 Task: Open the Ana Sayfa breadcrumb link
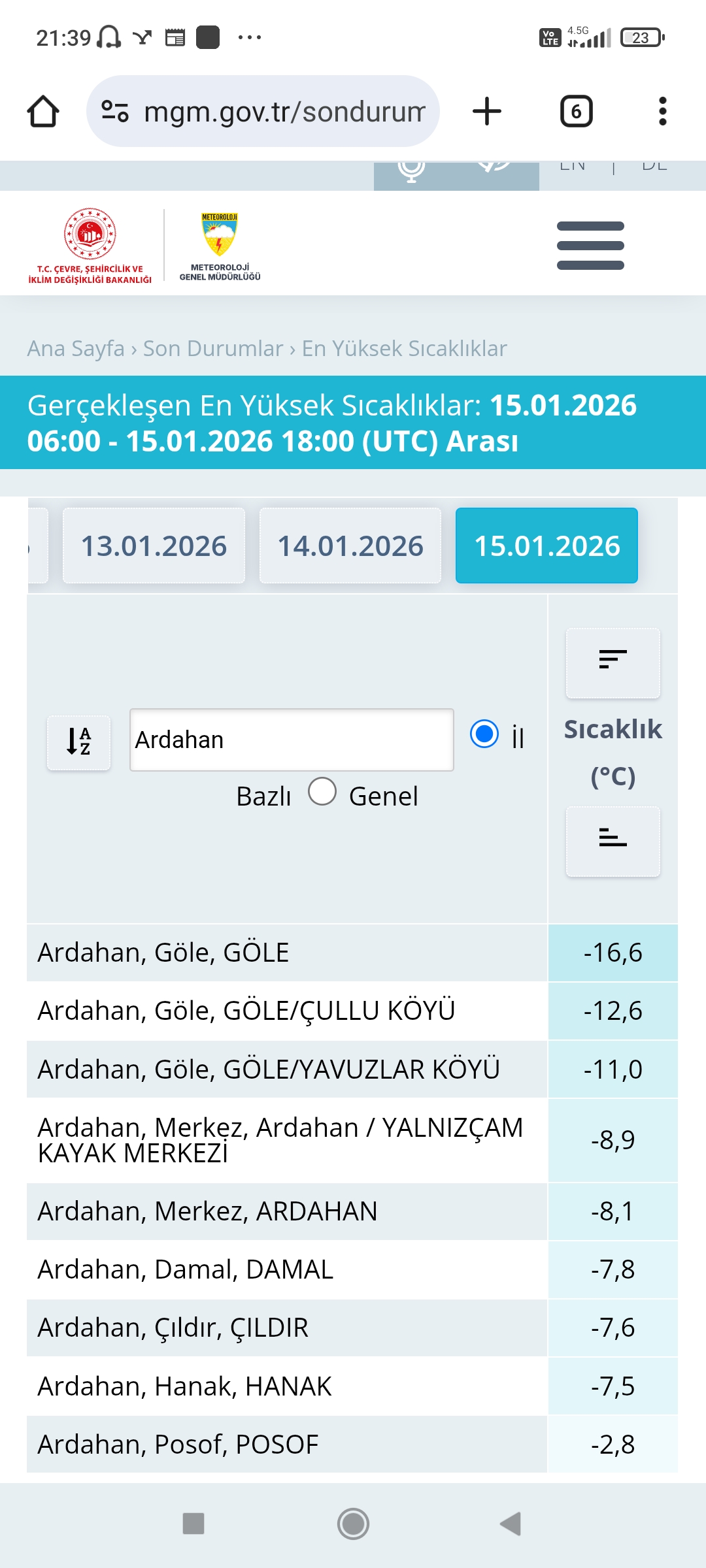(76, 348)
